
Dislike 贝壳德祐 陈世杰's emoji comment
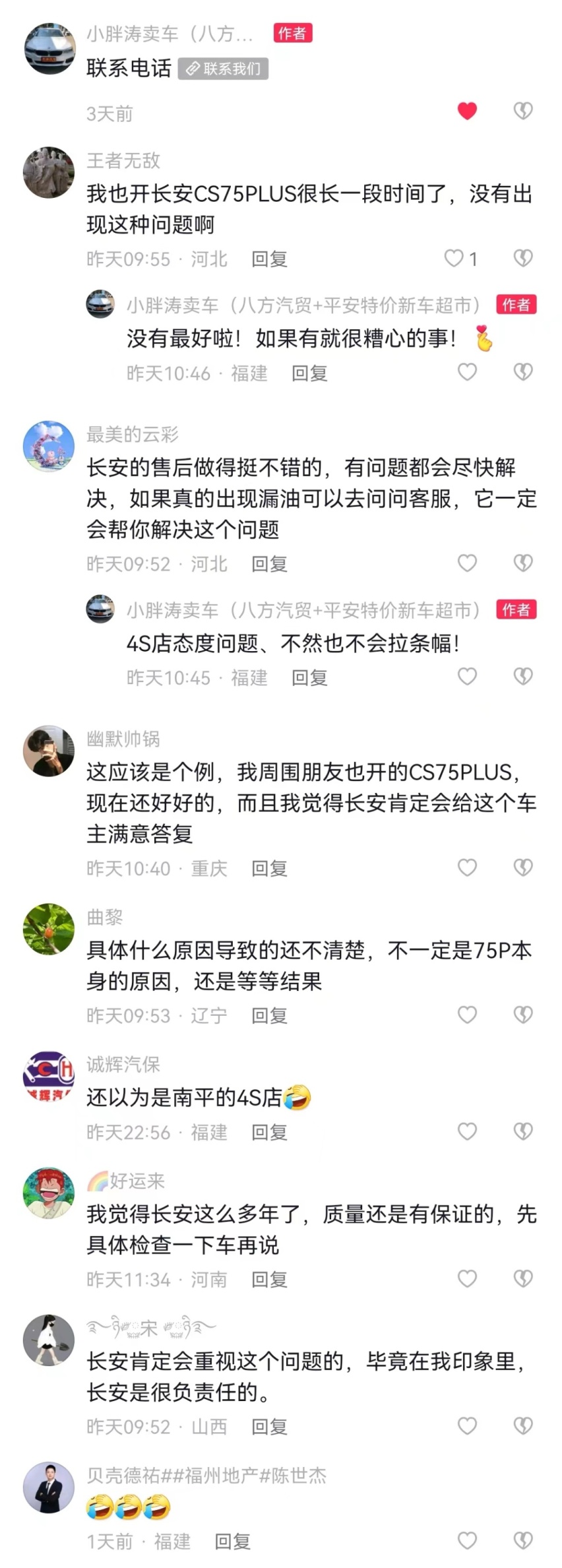[x=523, y=1540]
